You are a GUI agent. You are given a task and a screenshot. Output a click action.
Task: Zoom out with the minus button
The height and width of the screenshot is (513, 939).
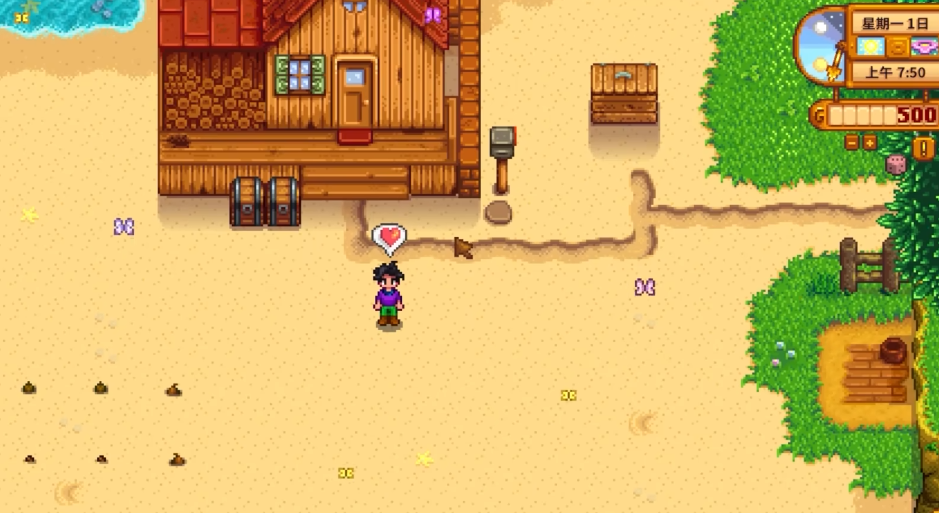[852, 143]
